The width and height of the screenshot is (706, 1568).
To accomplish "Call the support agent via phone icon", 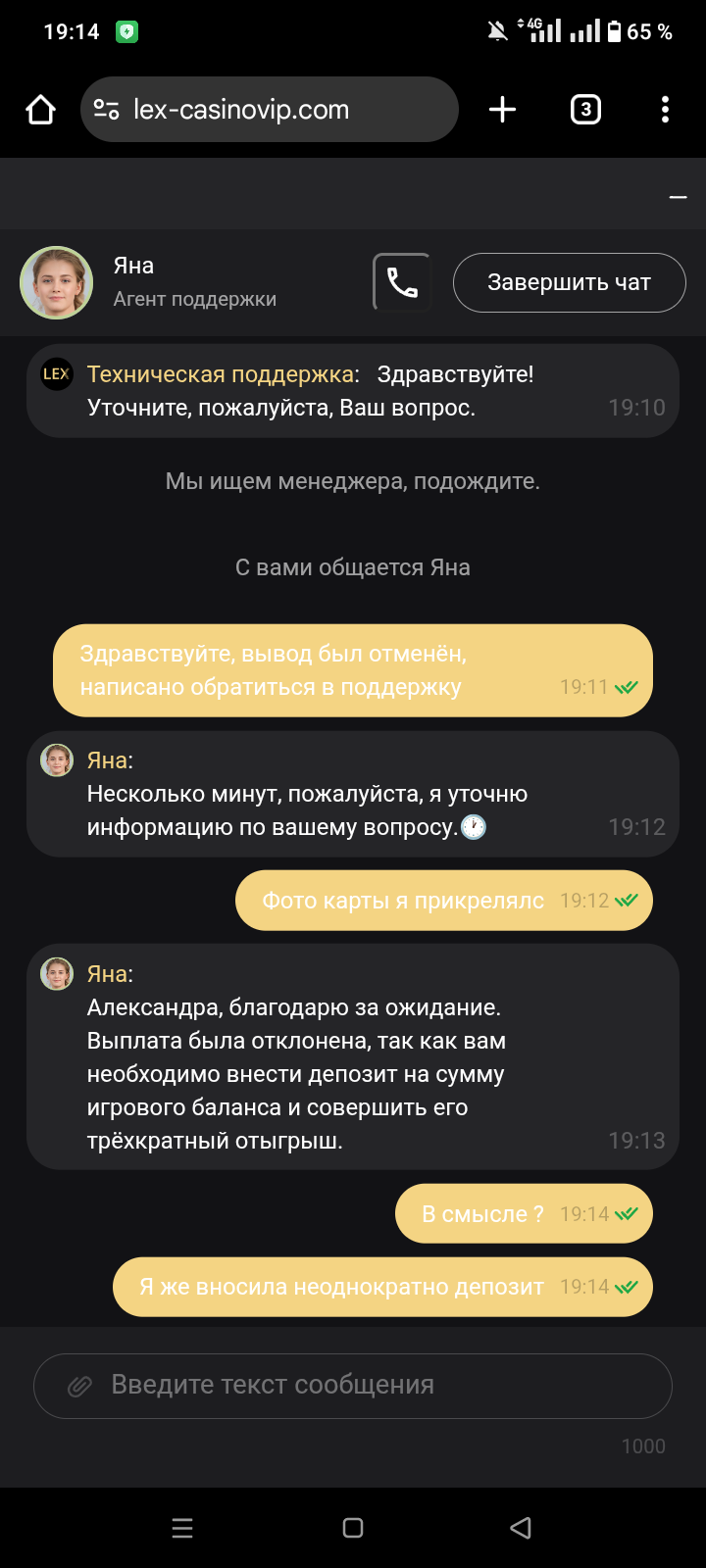I will point(402,282).
